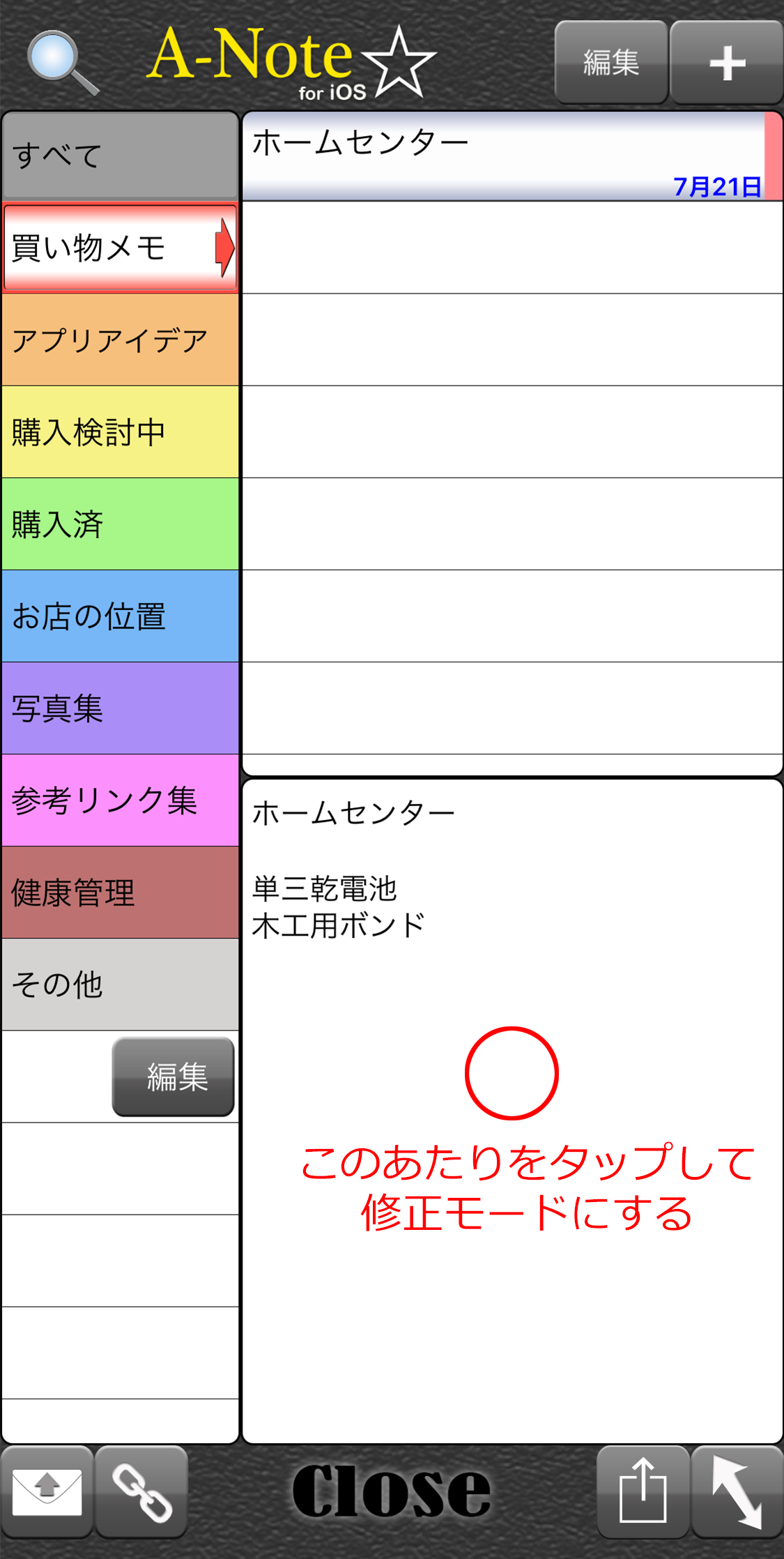Tap the top 編集 edit button
The height and width of the screenshot is (1559, 784).
(611, 62)
